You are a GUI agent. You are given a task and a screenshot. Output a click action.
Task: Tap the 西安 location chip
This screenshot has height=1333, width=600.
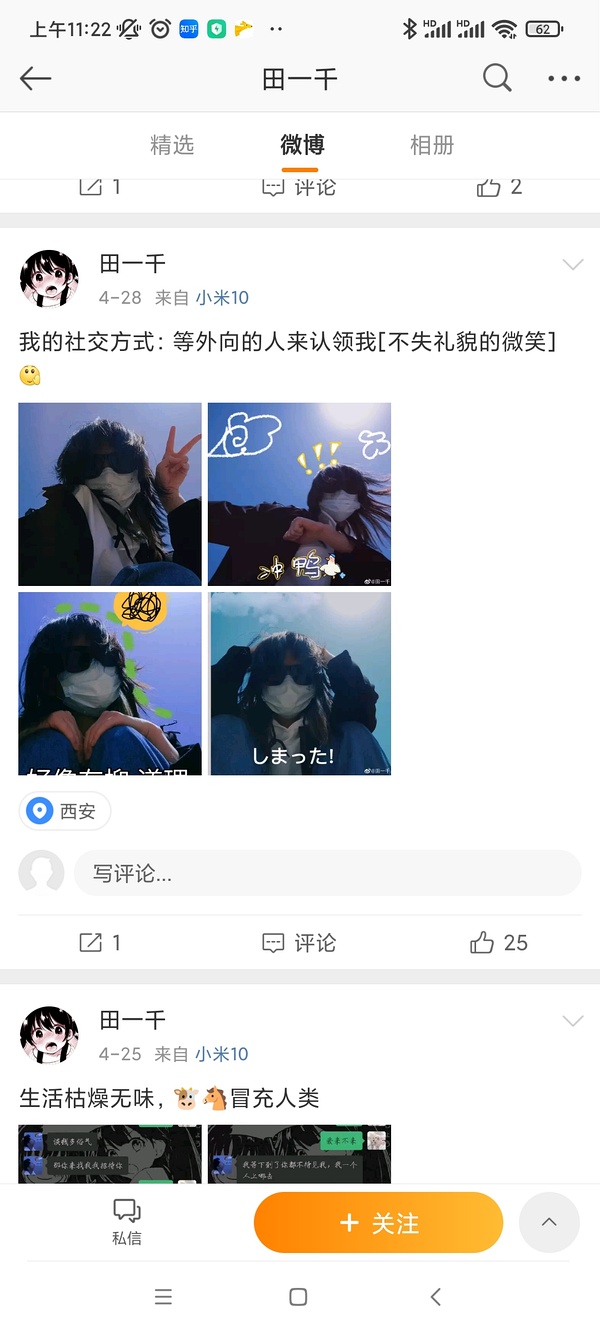click(65, 811)
